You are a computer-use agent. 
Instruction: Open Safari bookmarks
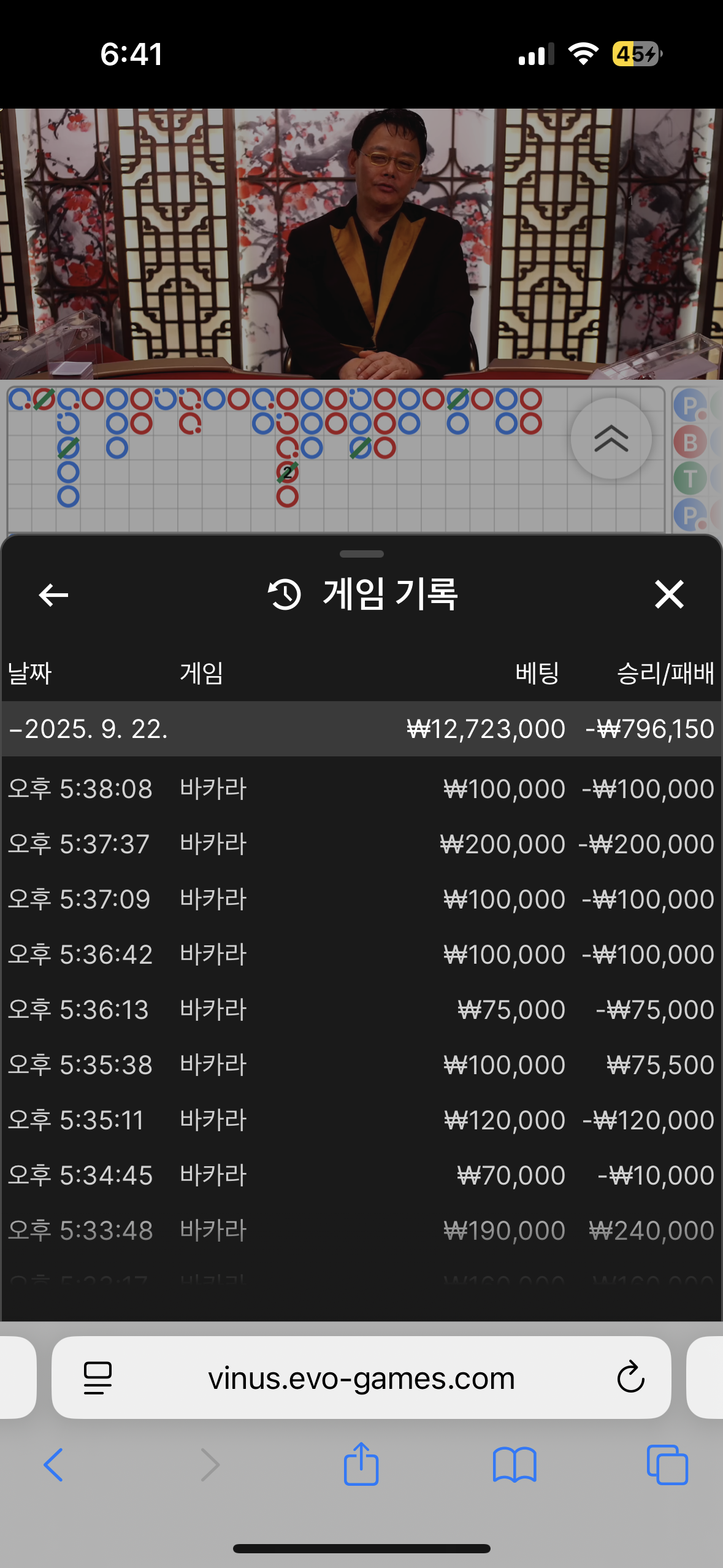coord(515,1465)
